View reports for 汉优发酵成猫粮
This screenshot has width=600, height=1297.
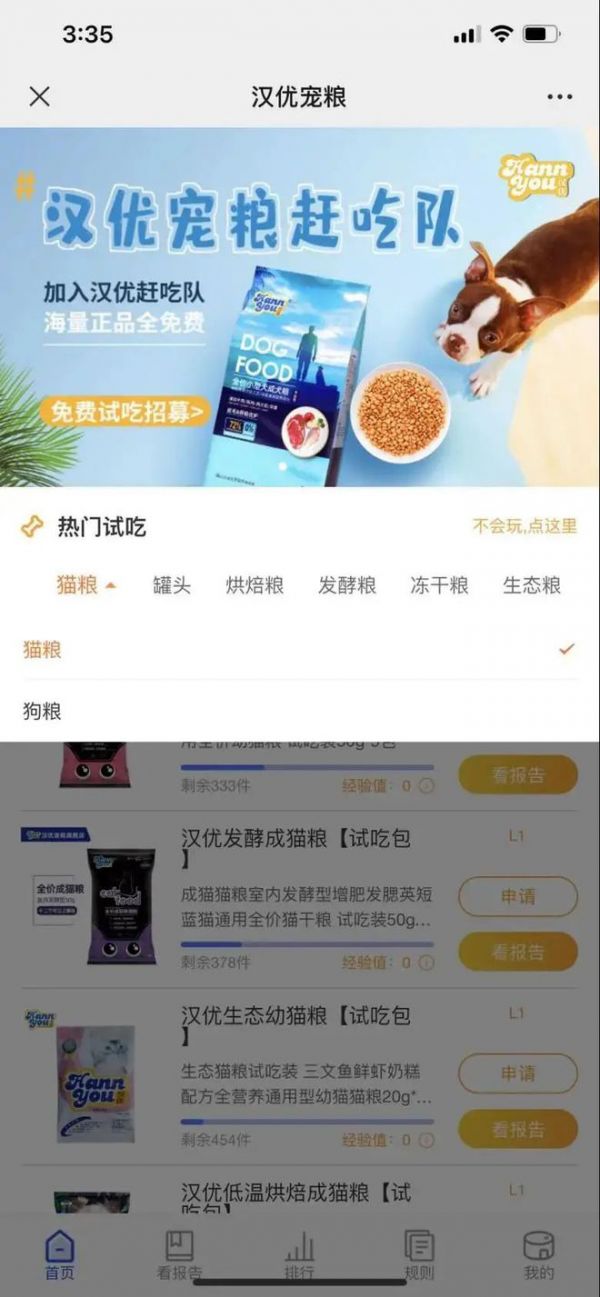click(518, 952)
